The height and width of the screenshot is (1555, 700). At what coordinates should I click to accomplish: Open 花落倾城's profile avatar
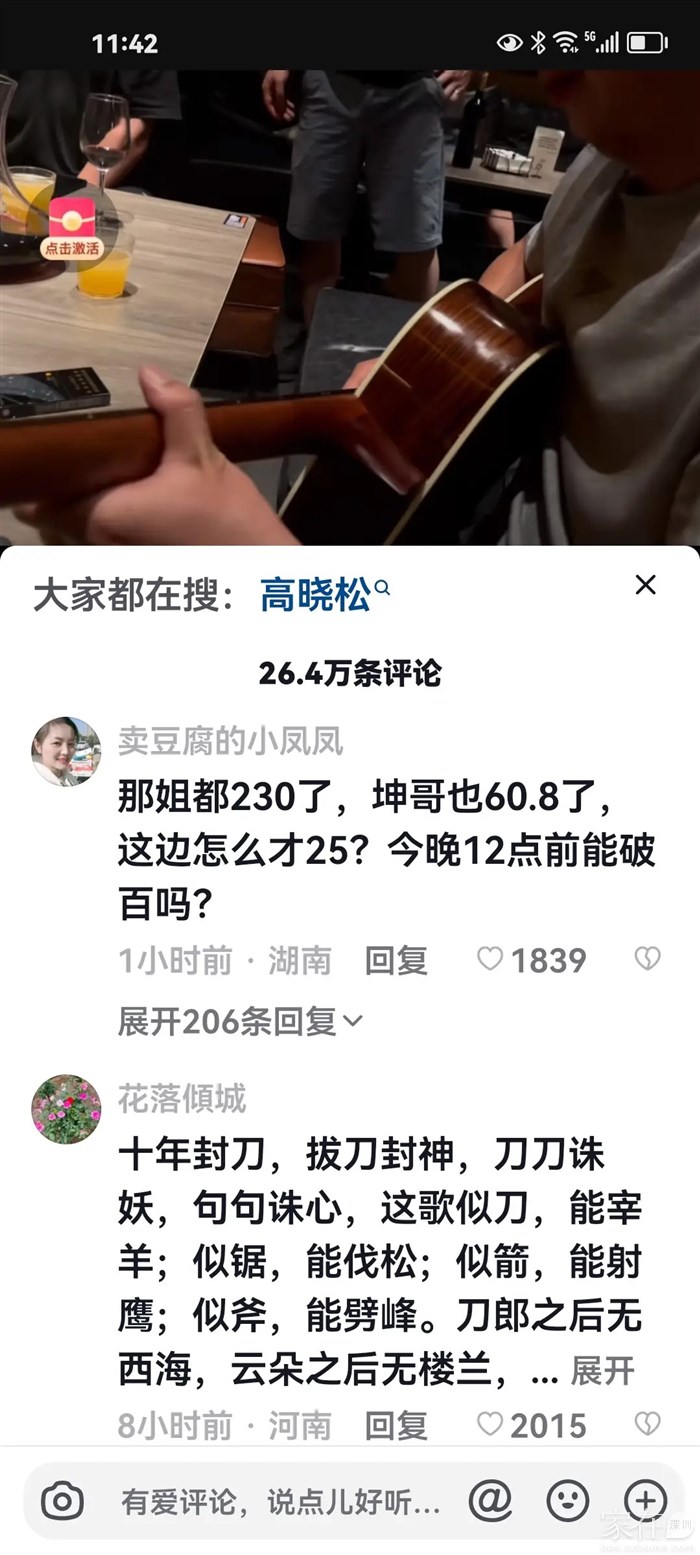[66, 1109]
